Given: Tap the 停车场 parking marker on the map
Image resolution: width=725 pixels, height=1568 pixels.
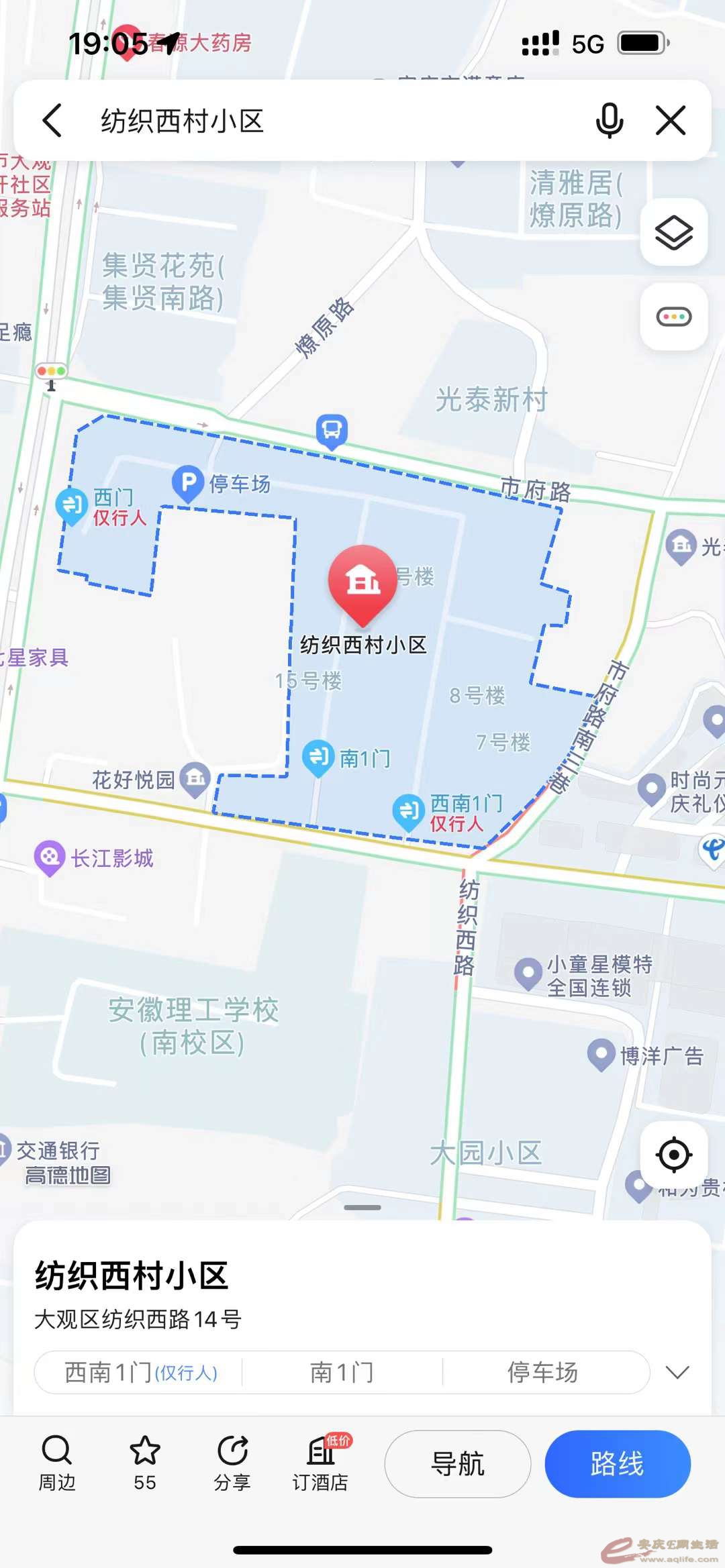Looking at the screenshot, I should click(189, 482).
